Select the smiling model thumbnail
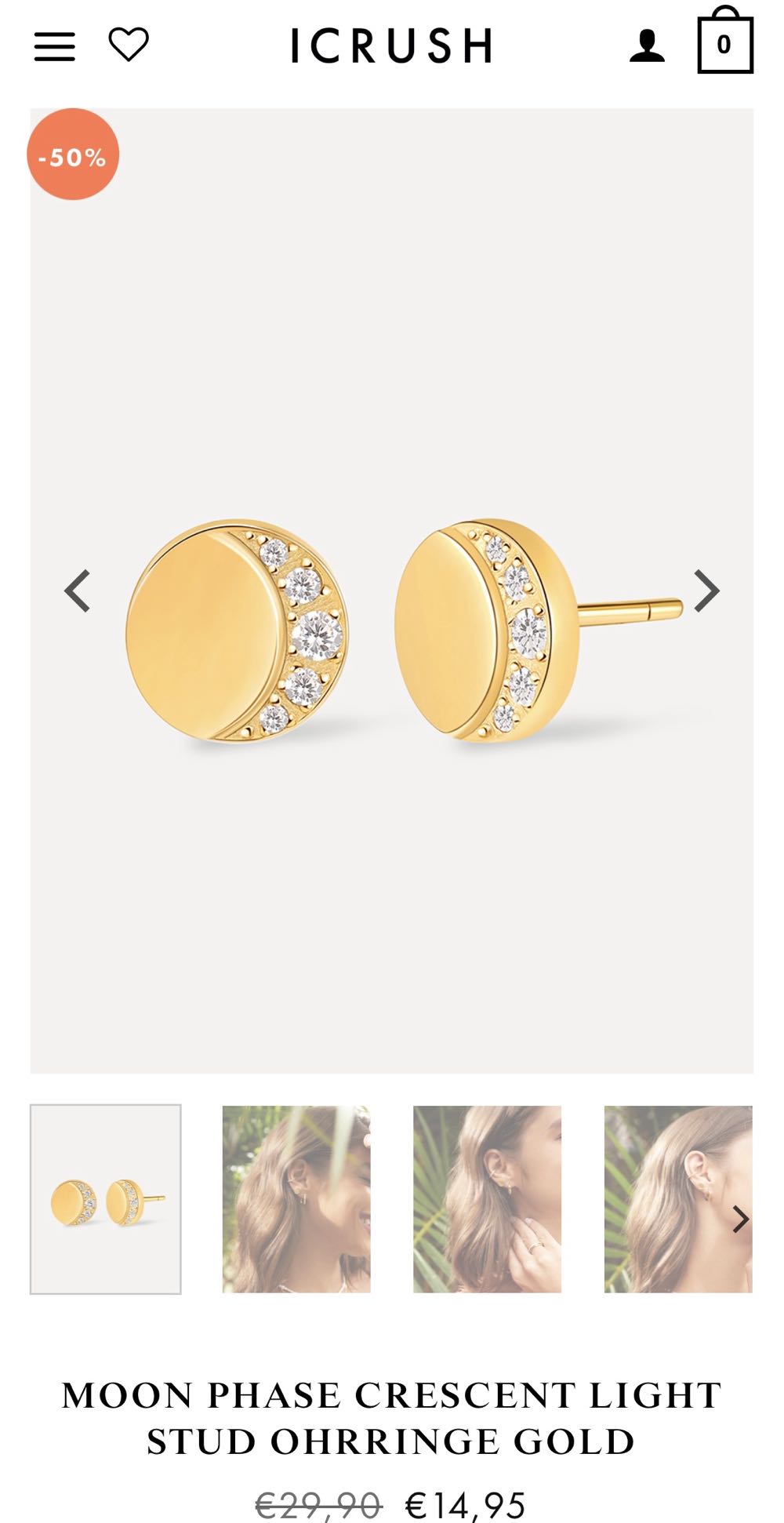The width and height of the screenshot is (784, 1523). point(296,1199)
